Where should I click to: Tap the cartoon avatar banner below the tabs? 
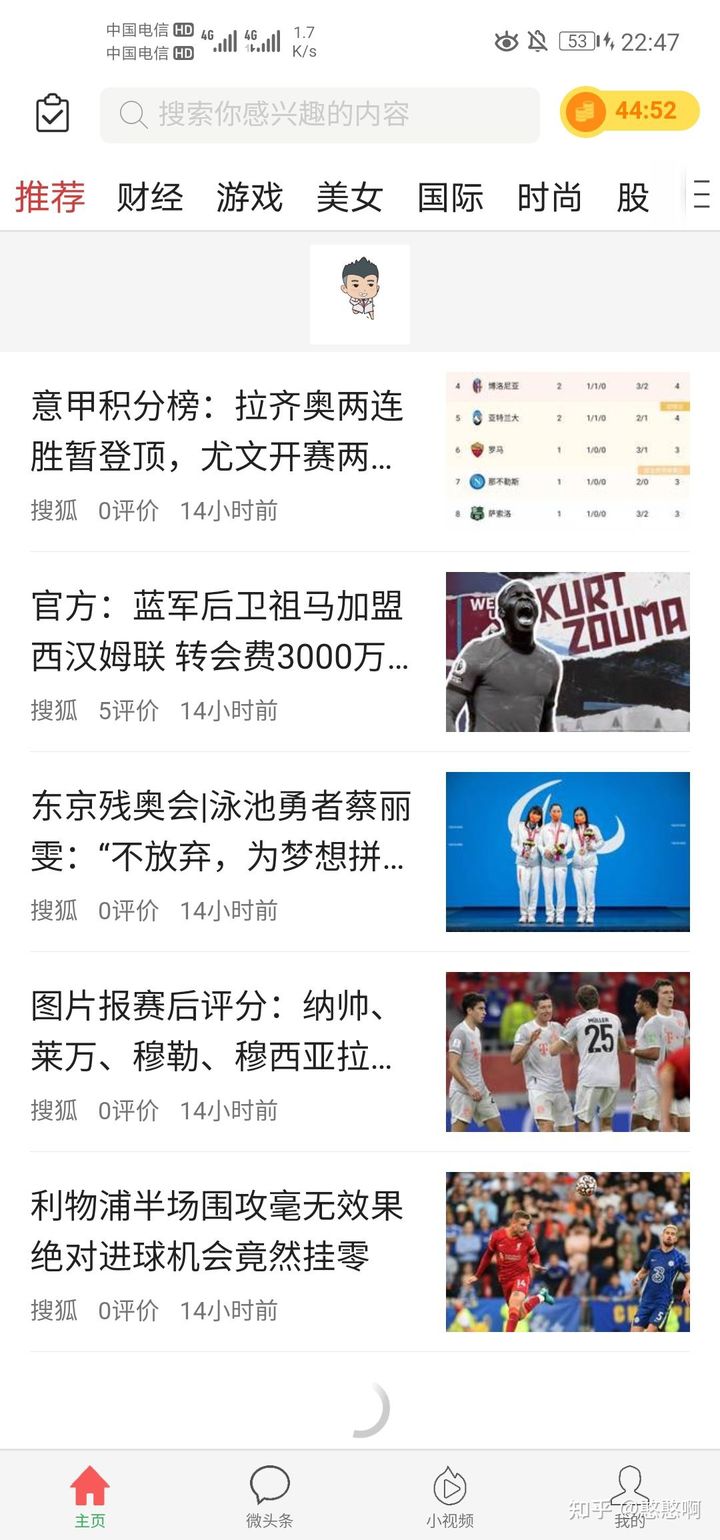click(x=360, y=293)
